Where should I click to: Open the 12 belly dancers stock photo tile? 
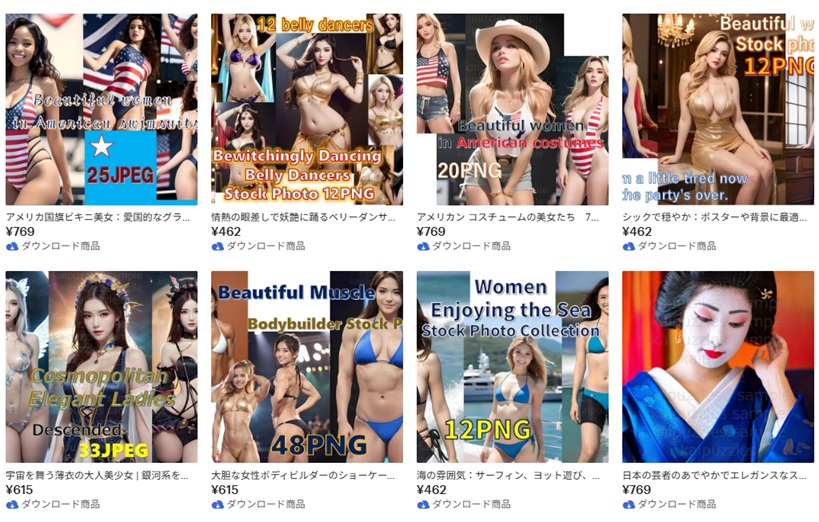coord(306,109)
